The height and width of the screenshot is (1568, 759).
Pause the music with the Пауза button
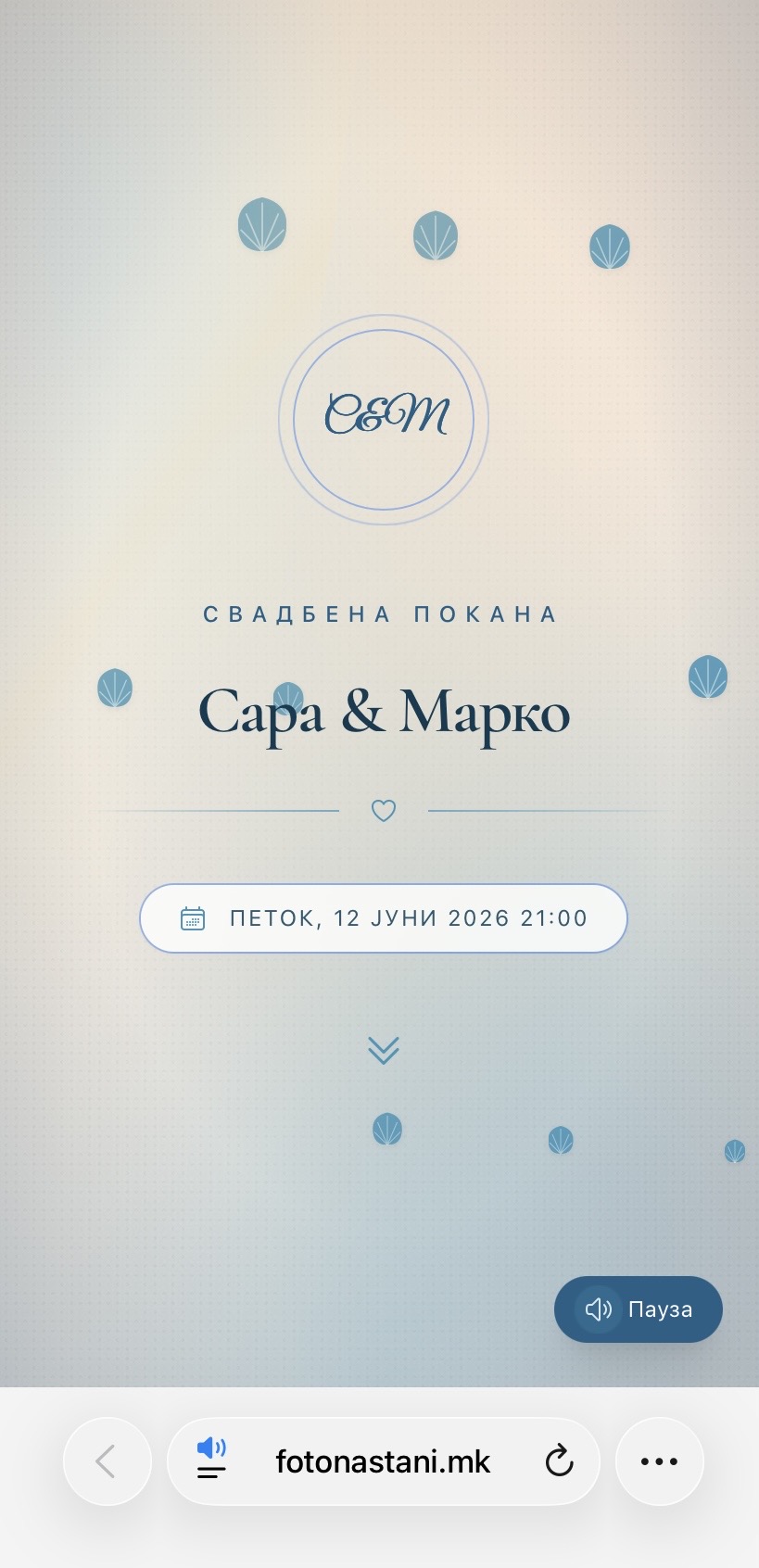[638, 1309]
